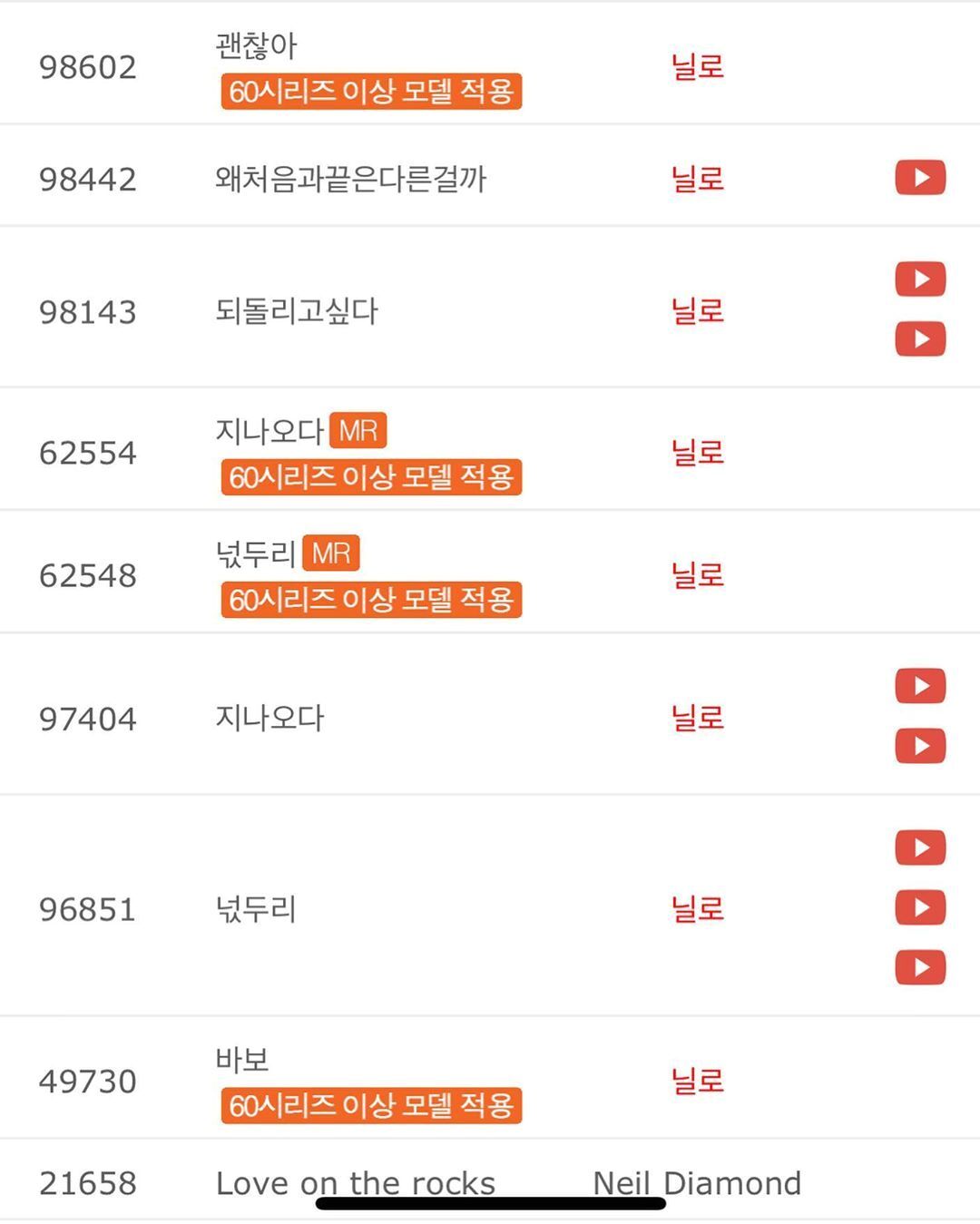Click the middle YouTube icon beside 넋두리 (96851)

pyautogui.click(x=919, y=906)
